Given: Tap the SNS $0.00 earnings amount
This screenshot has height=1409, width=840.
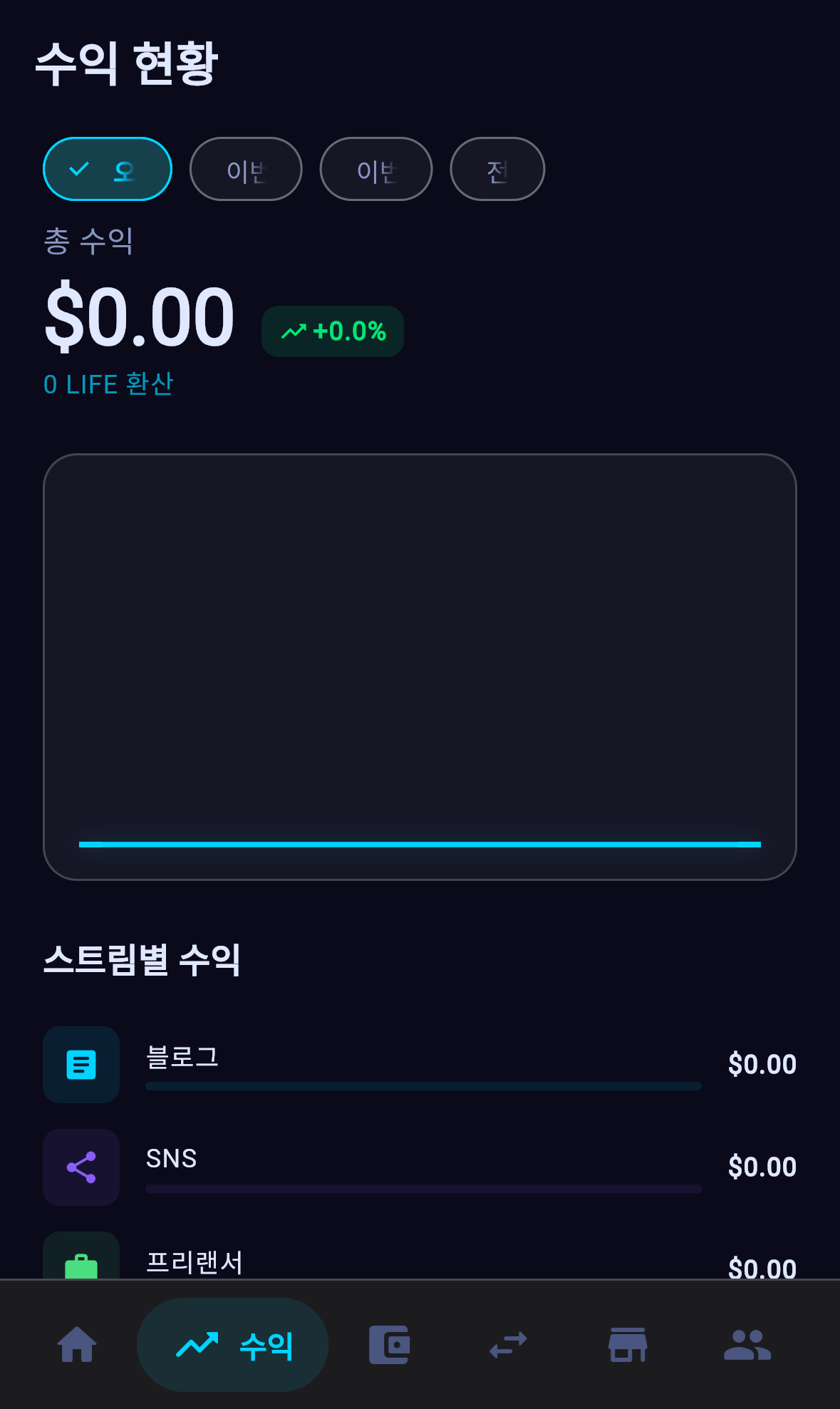Looking at the screenshot, I should 762,1166.
